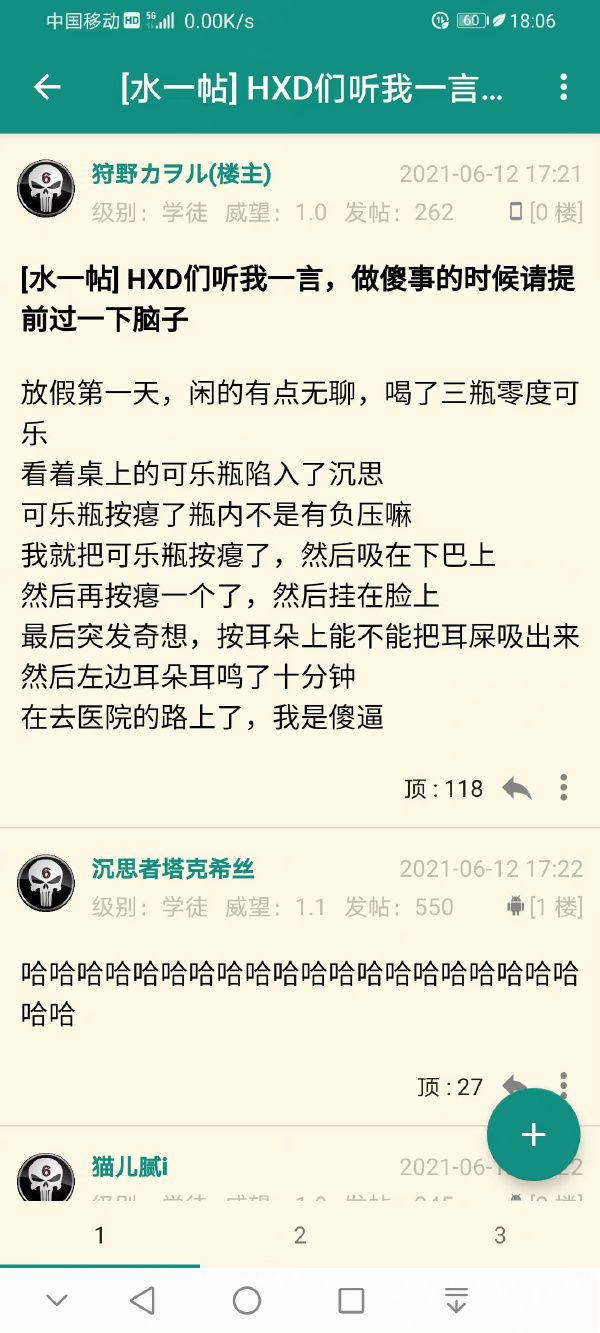This screenshot has height=1333, width=600.
Task: Open more options for 沉思者塔克希丝's reply
Action: pyautogui.click(x=564, y=1080)
